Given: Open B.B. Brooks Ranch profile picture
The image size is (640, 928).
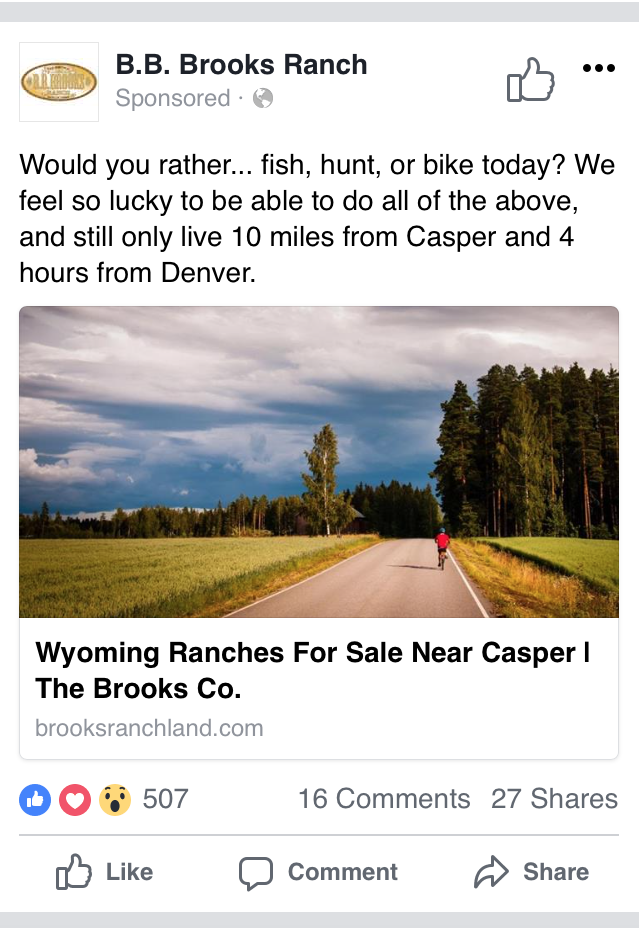Looking at the screenshot, I should tap(59, 82).
